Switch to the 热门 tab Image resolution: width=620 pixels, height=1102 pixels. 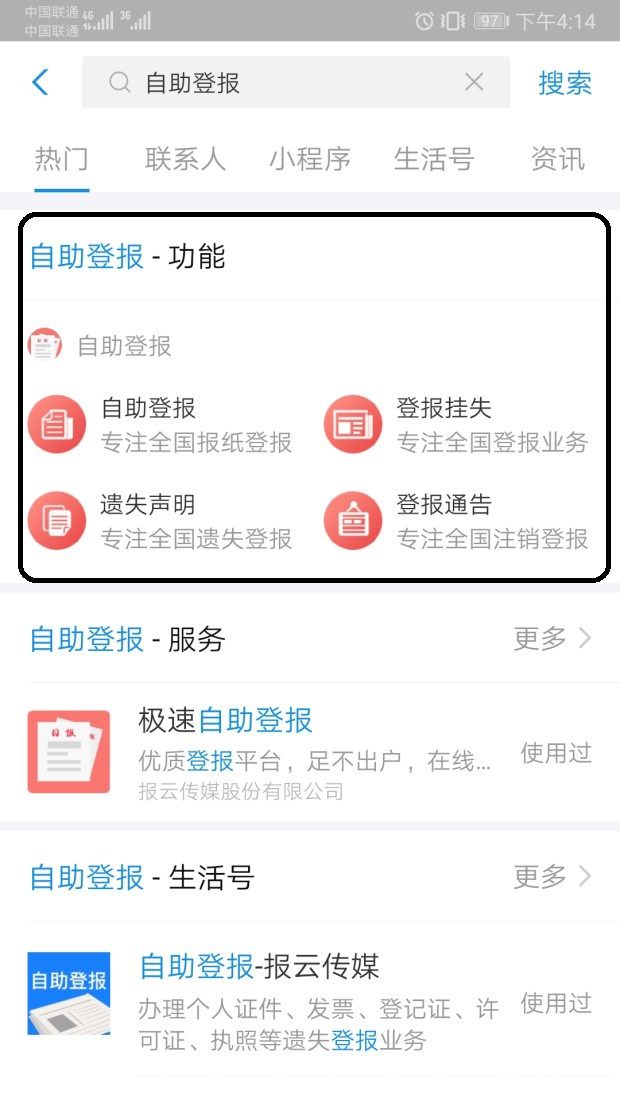point(62,159)
